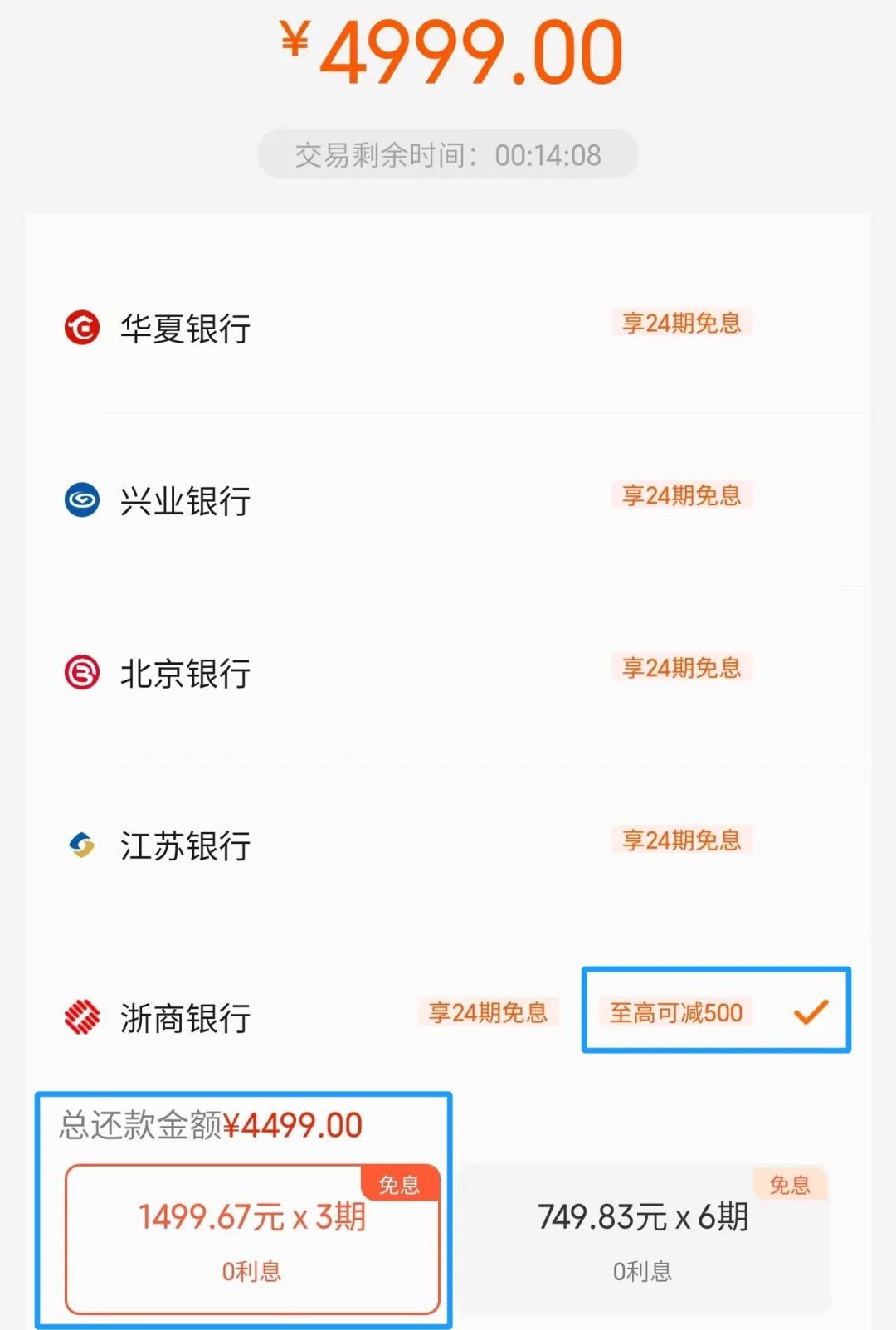Click the 浙商银行 bank logo icon
Screen dimensions: 896x1330
click(x=83, y=1019)
